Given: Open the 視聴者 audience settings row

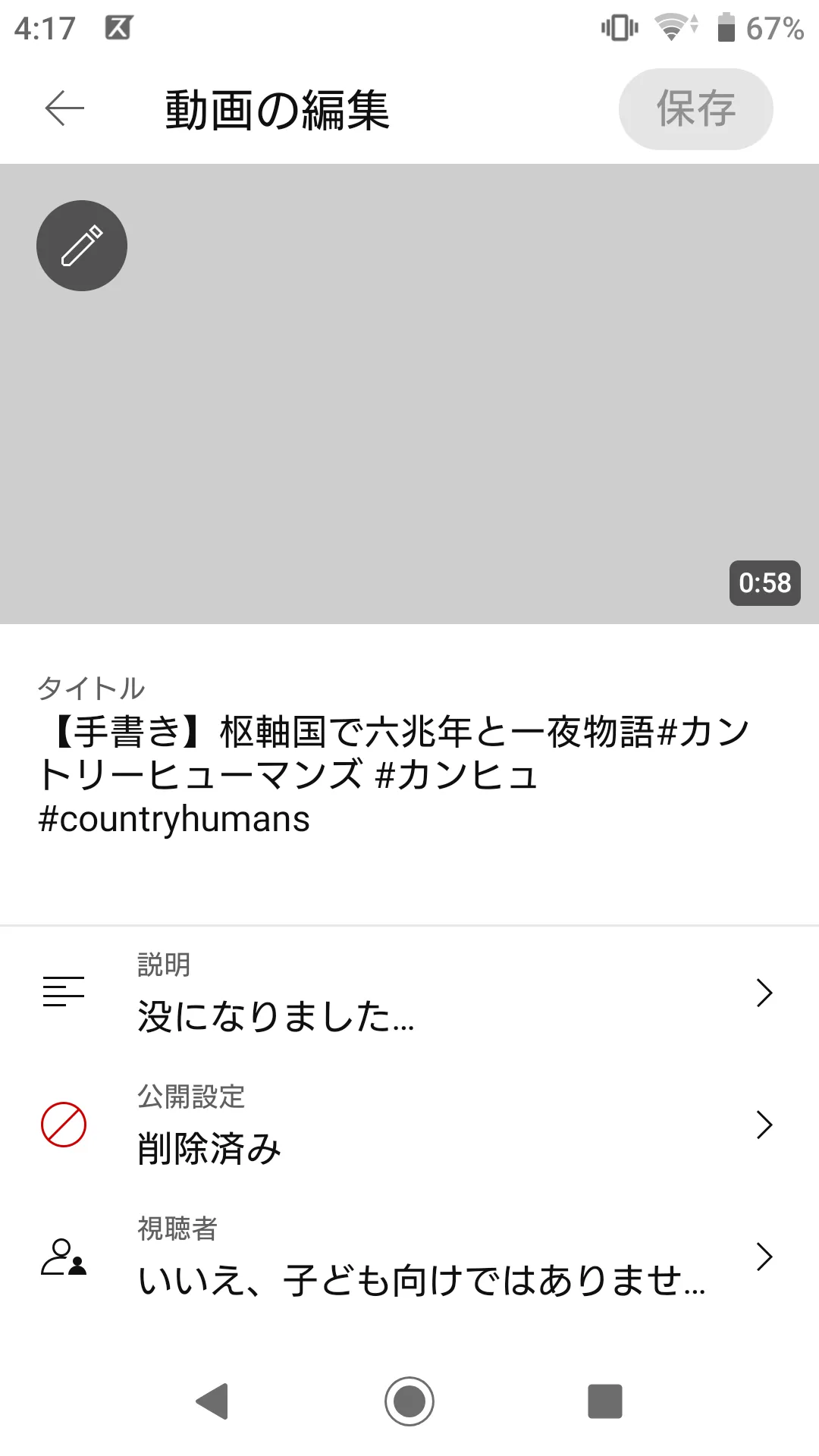Looking at the screenshot, I should pyautogui.click(x=409, y=1257).
